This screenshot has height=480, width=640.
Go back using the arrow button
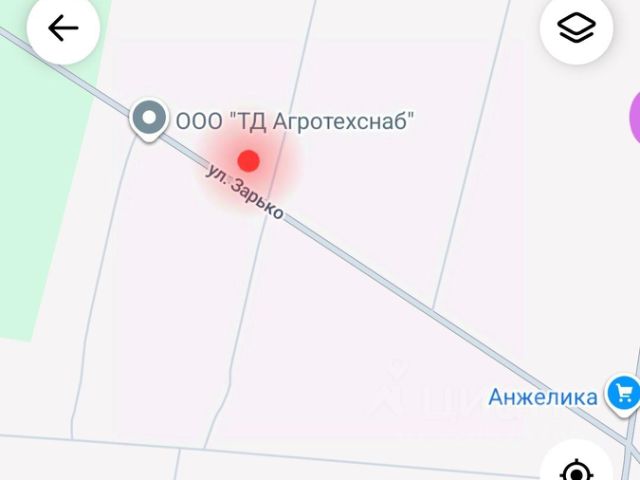pyautogui.click(x=63, y=29)
